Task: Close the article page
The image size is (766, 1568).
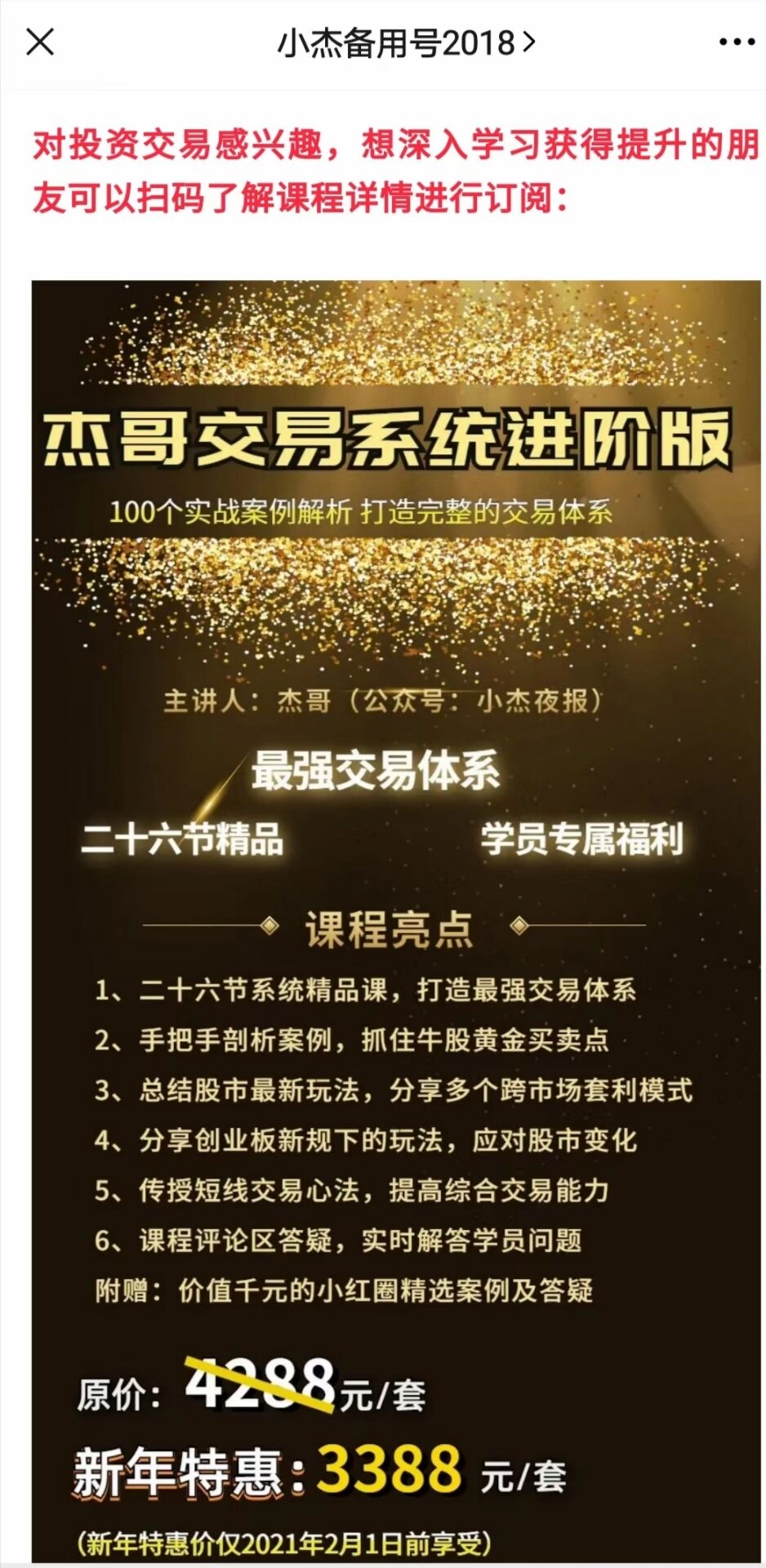Action: 40,42
